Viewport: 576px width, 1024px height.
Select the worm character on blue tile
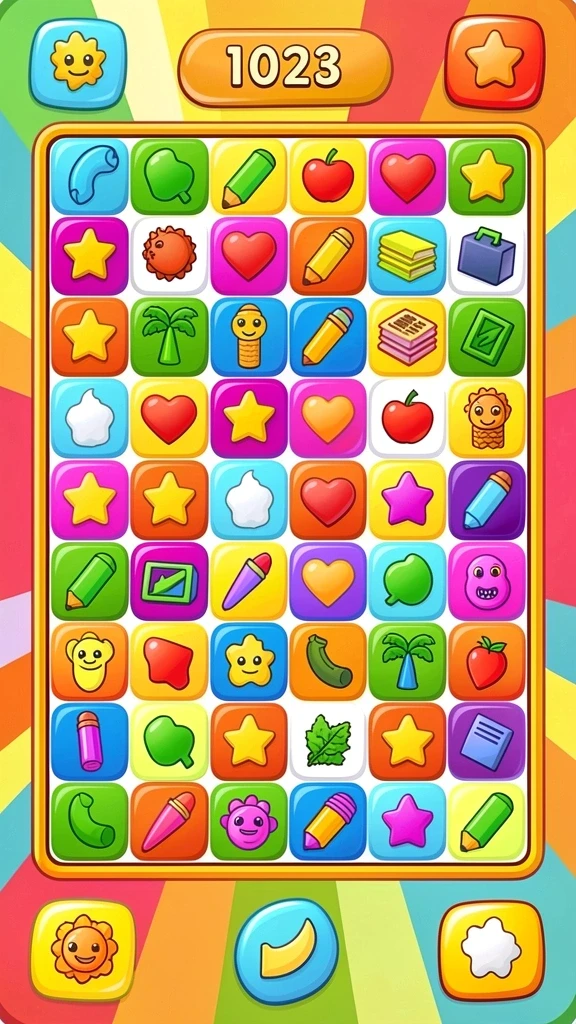click(x=248, y=337)
